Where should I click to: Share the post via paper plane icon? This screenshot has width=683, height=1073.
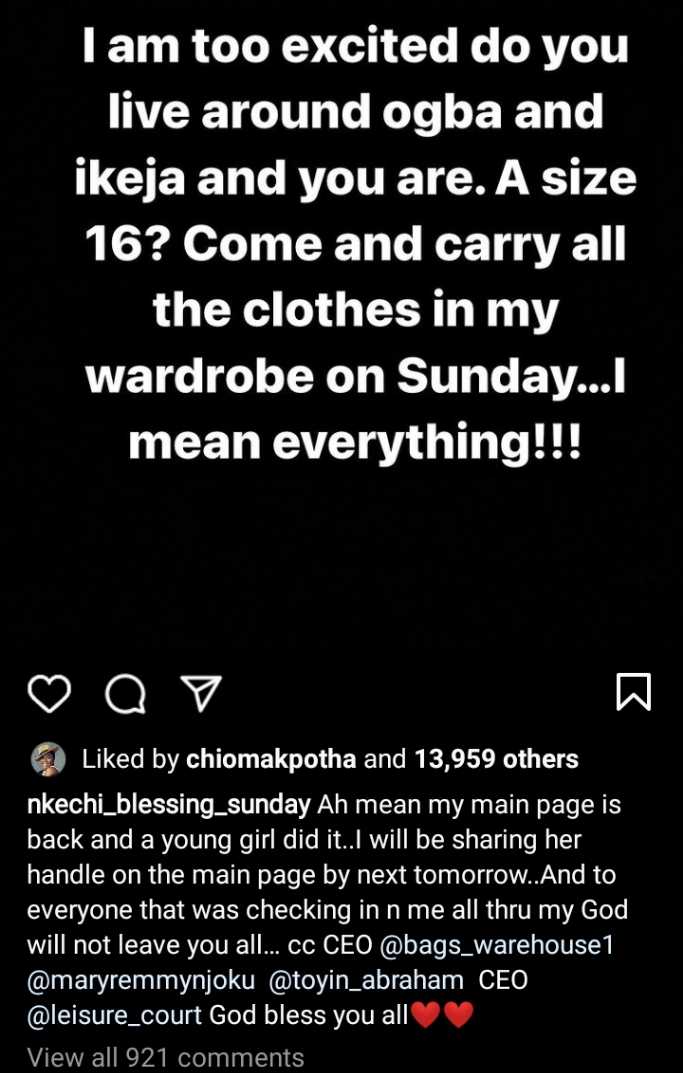[199, 692]
